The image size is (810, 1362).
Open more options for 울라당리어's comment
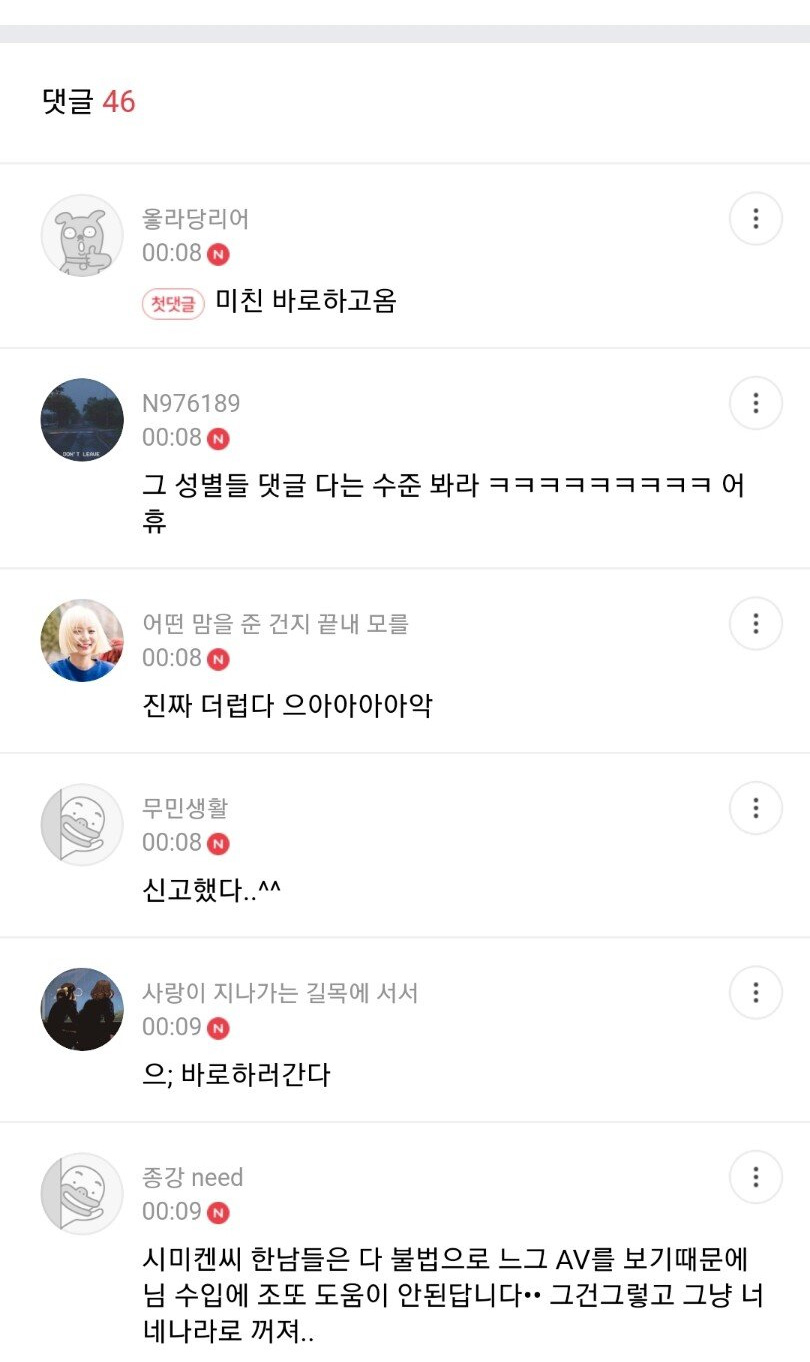coord(755,218)
